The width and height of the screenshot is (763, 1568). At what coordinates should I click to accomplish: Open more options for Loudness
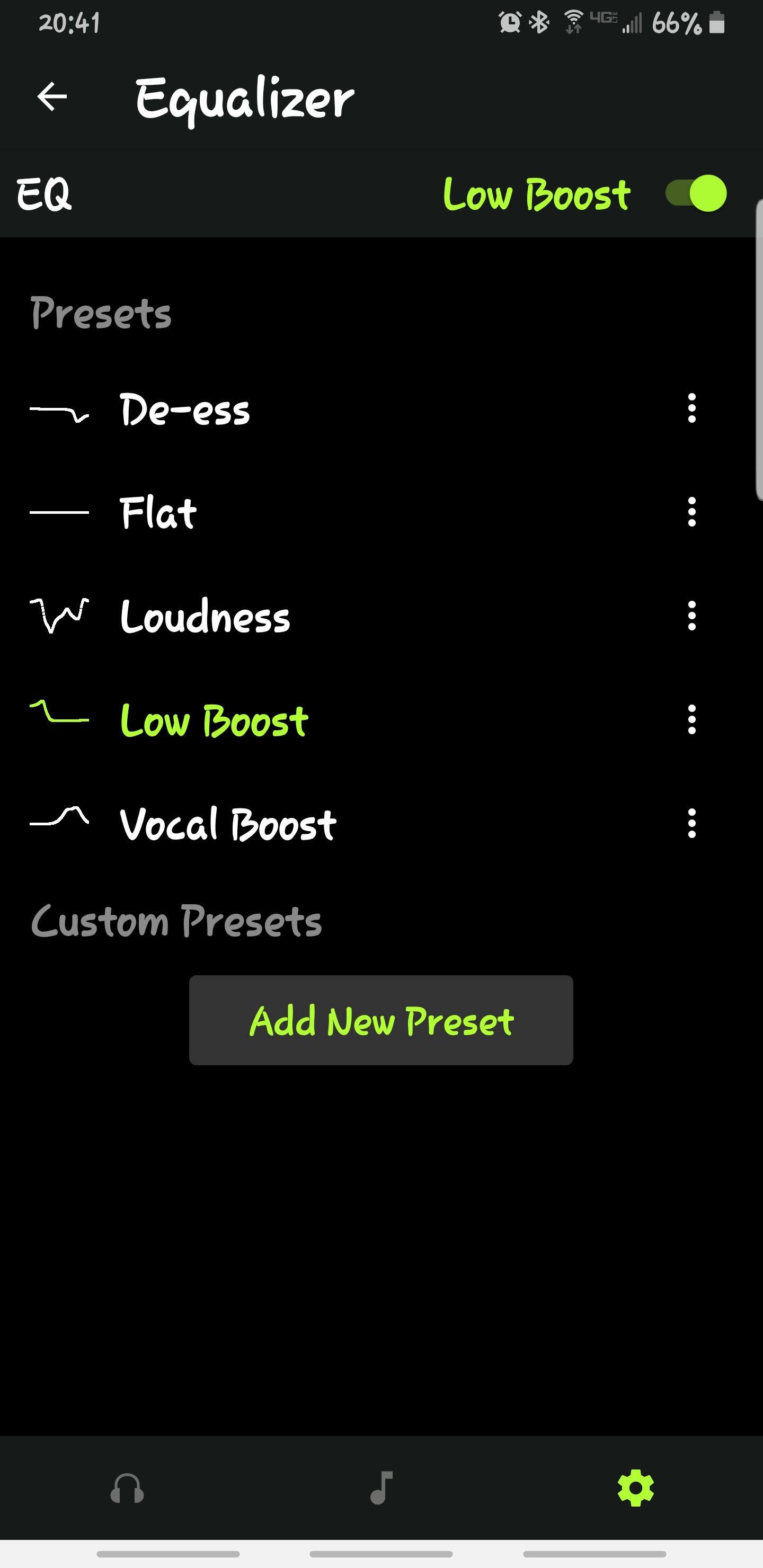click(x=691, y=616)
